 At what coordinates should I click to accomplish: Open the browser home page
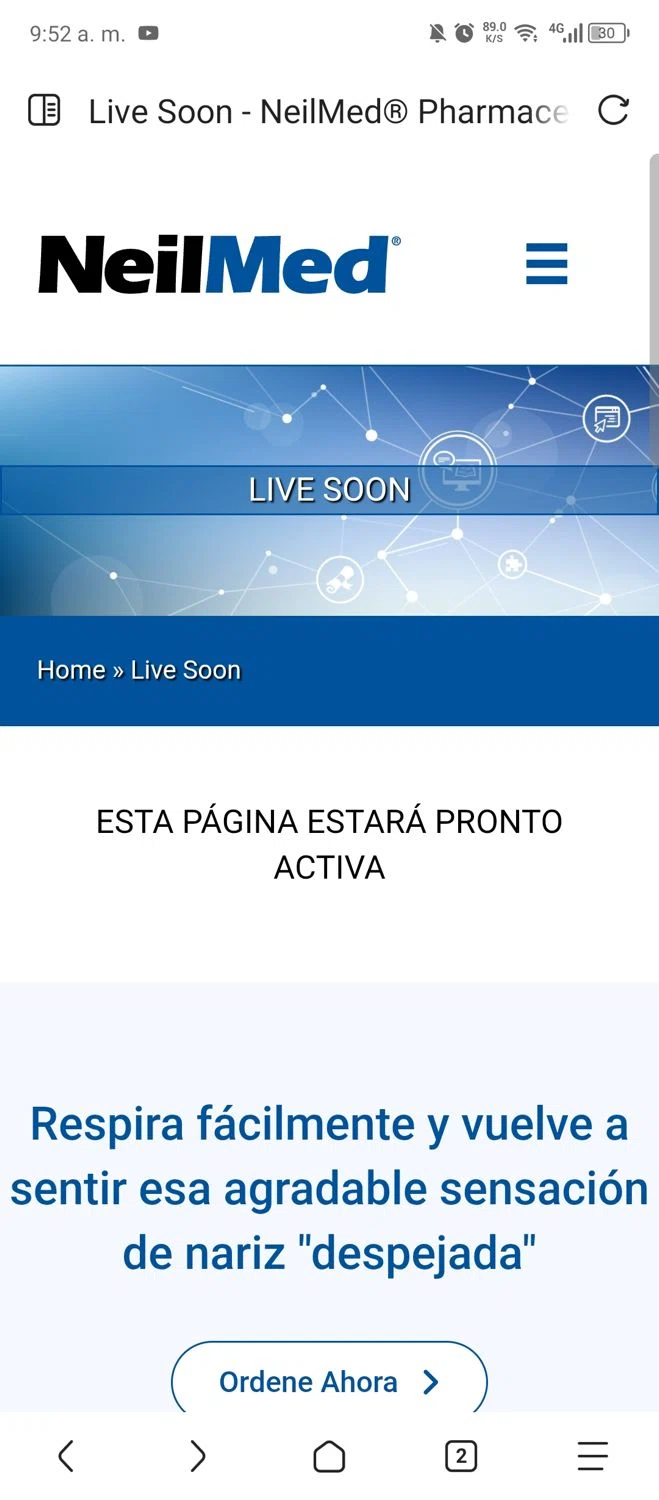329,1456
